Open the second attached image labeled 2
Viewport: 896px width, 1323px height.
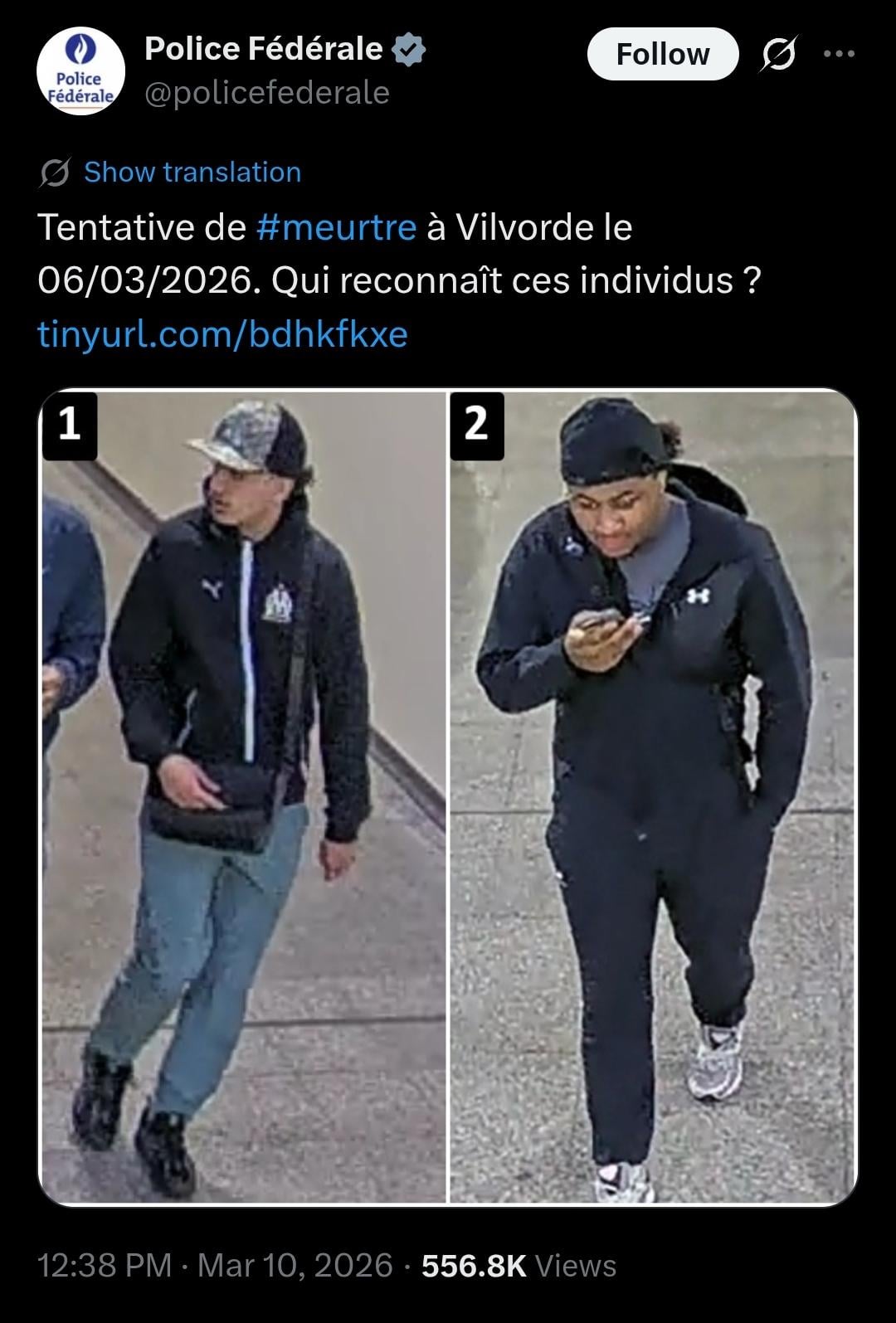(x=652, y=796)
